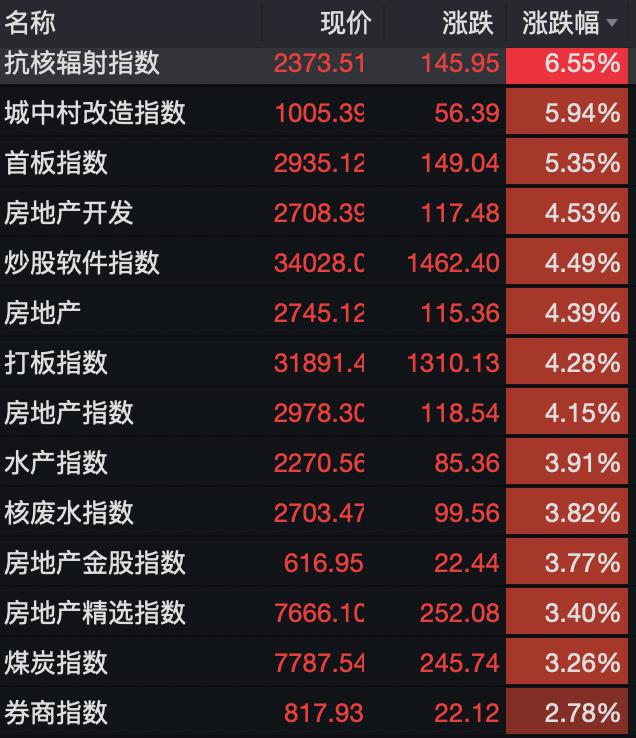Open the 核废水指数 row
Image resolution: width=636 pixels, height=738 pixels.
(x=69, y=512)
